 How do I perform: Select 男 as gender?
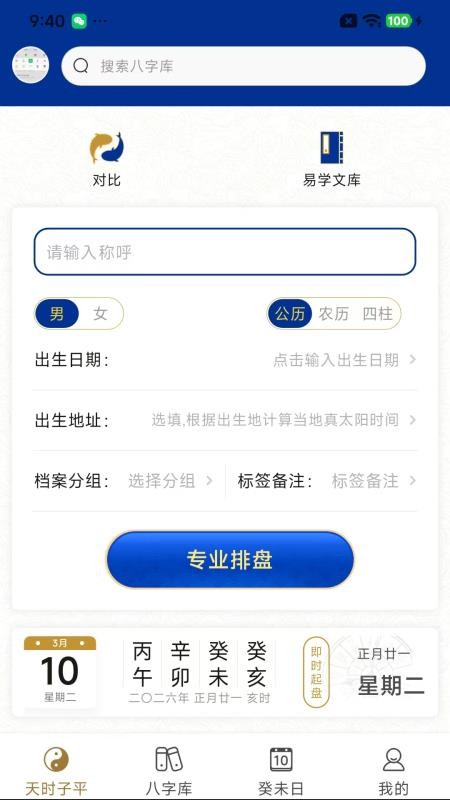57,313
